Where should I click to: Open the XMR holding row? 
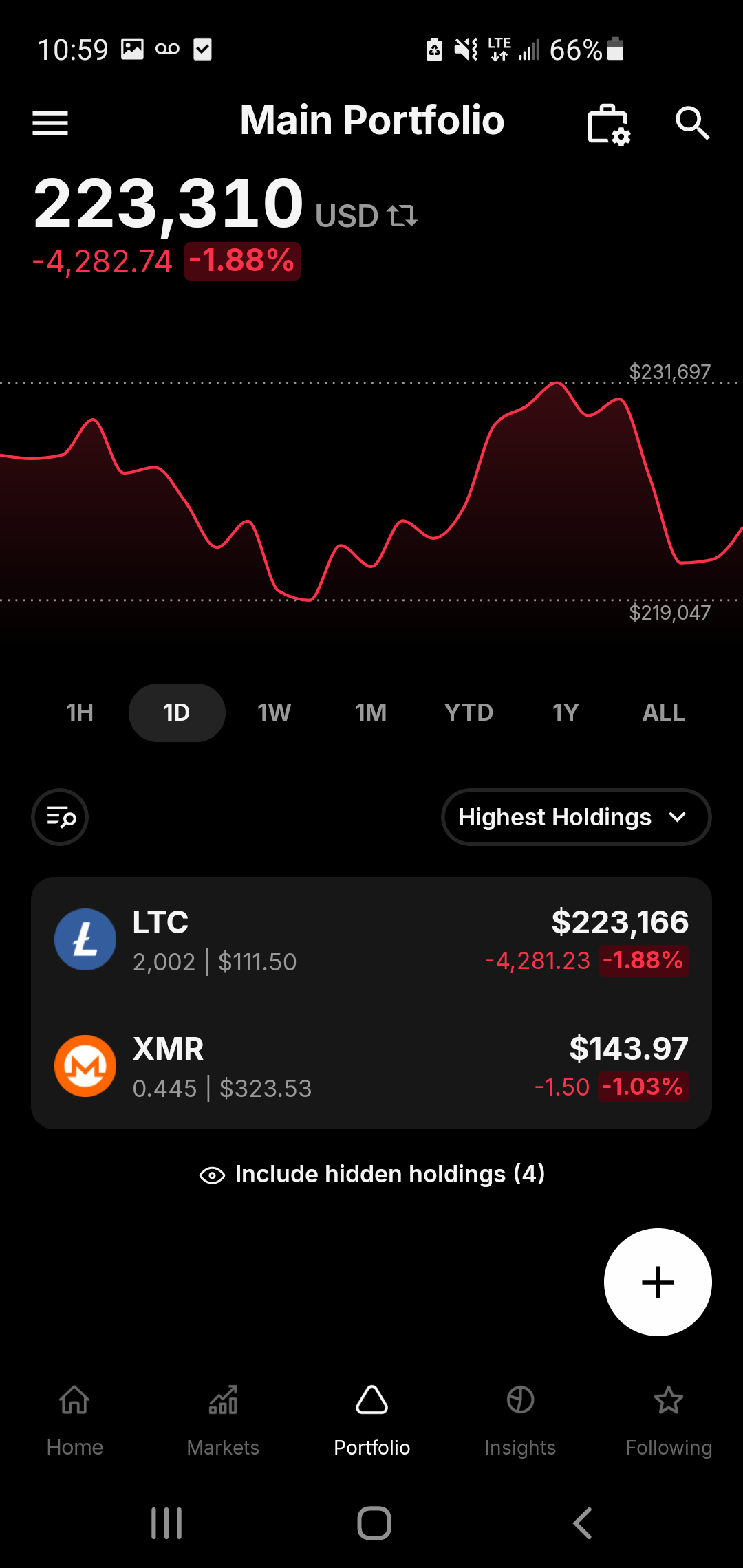click(371, 1066)
